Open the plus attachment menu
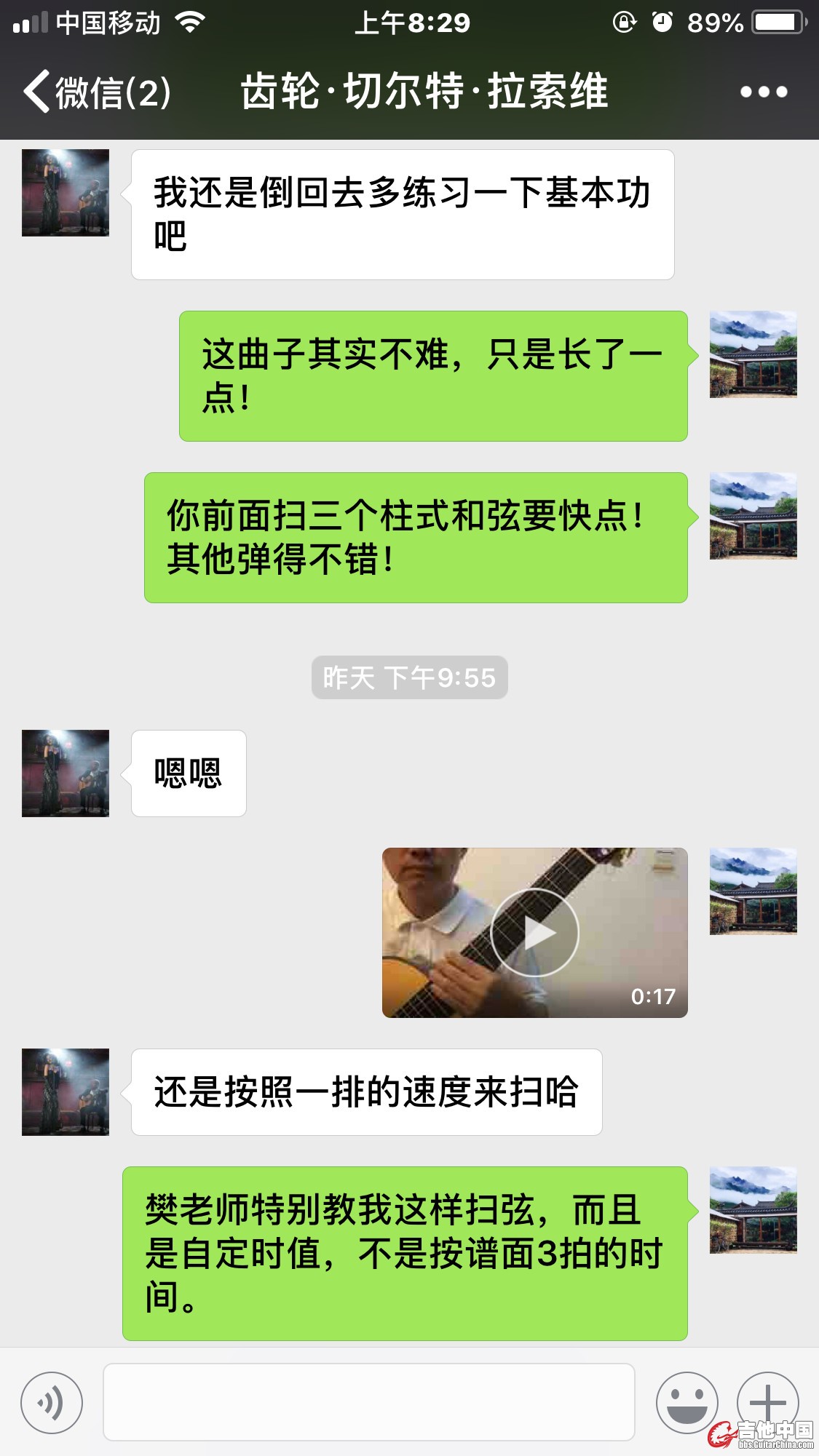The image size is (819, 1456). (x=767, y=1401)
